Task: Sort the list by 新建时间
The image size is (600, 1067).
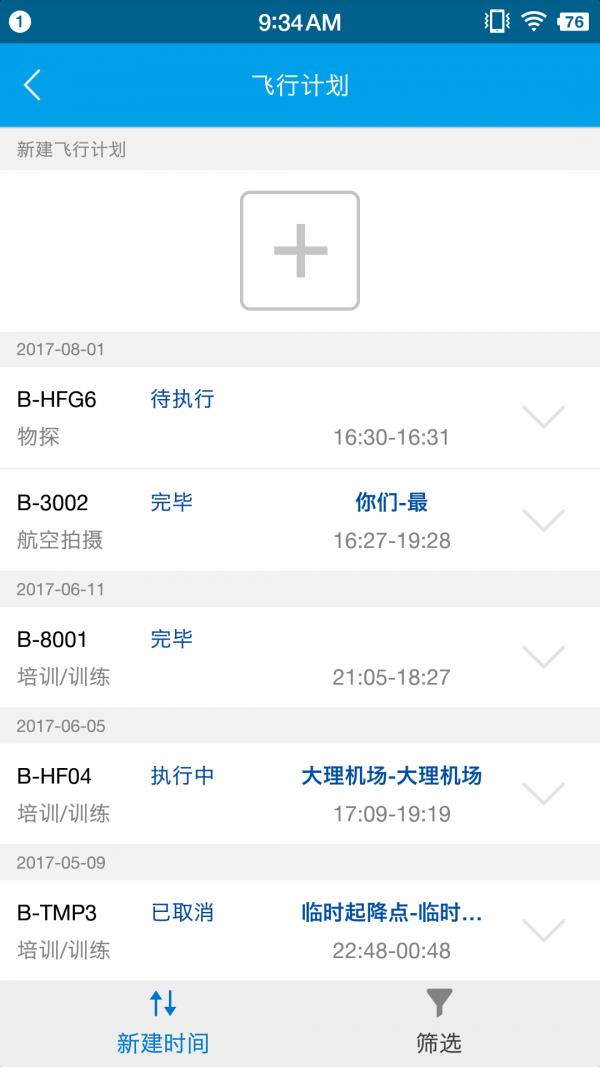Action: 163,1024
